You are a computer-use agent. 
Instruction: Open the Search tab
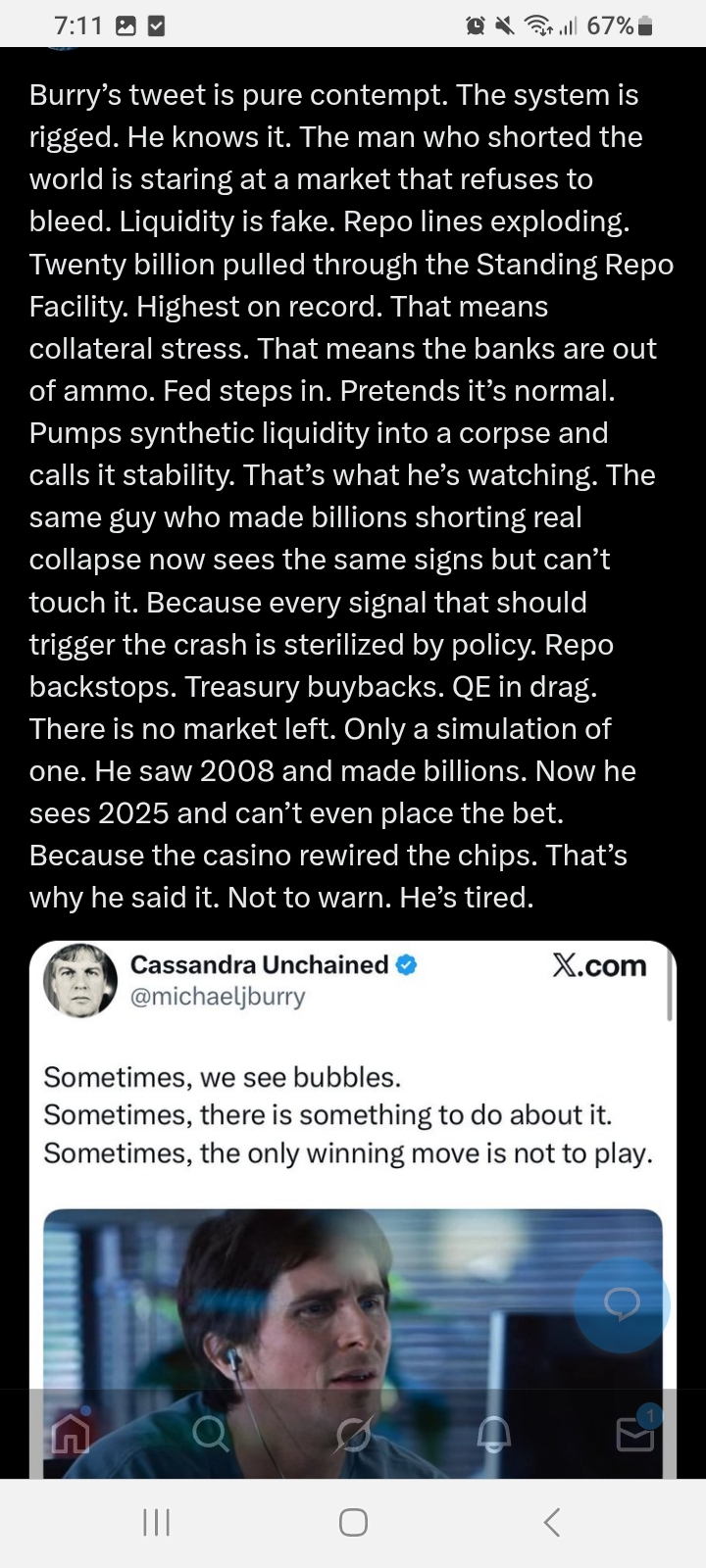click(x=210, y=1435)
